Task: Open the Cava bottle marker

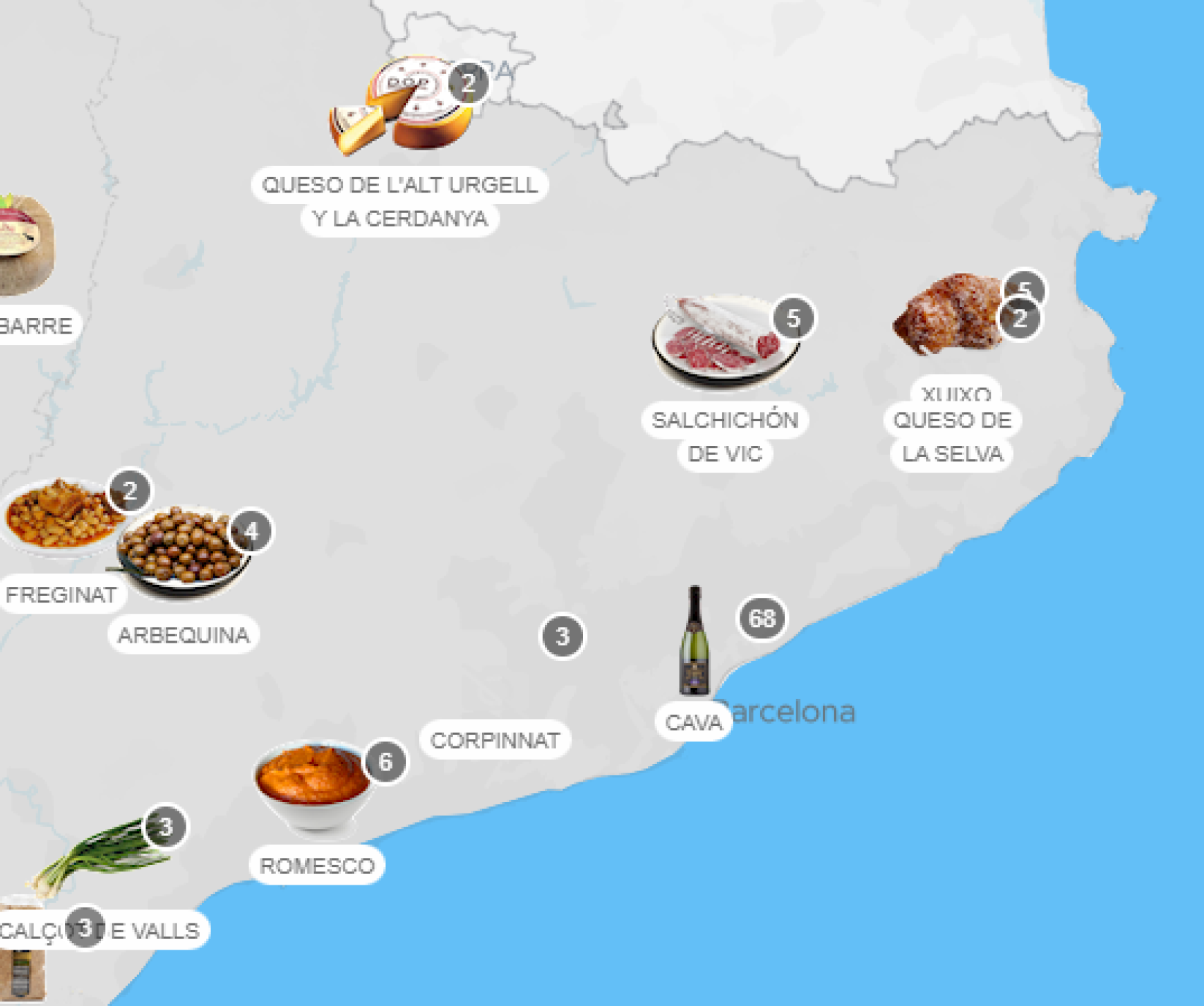Action: tap(694, 641)
